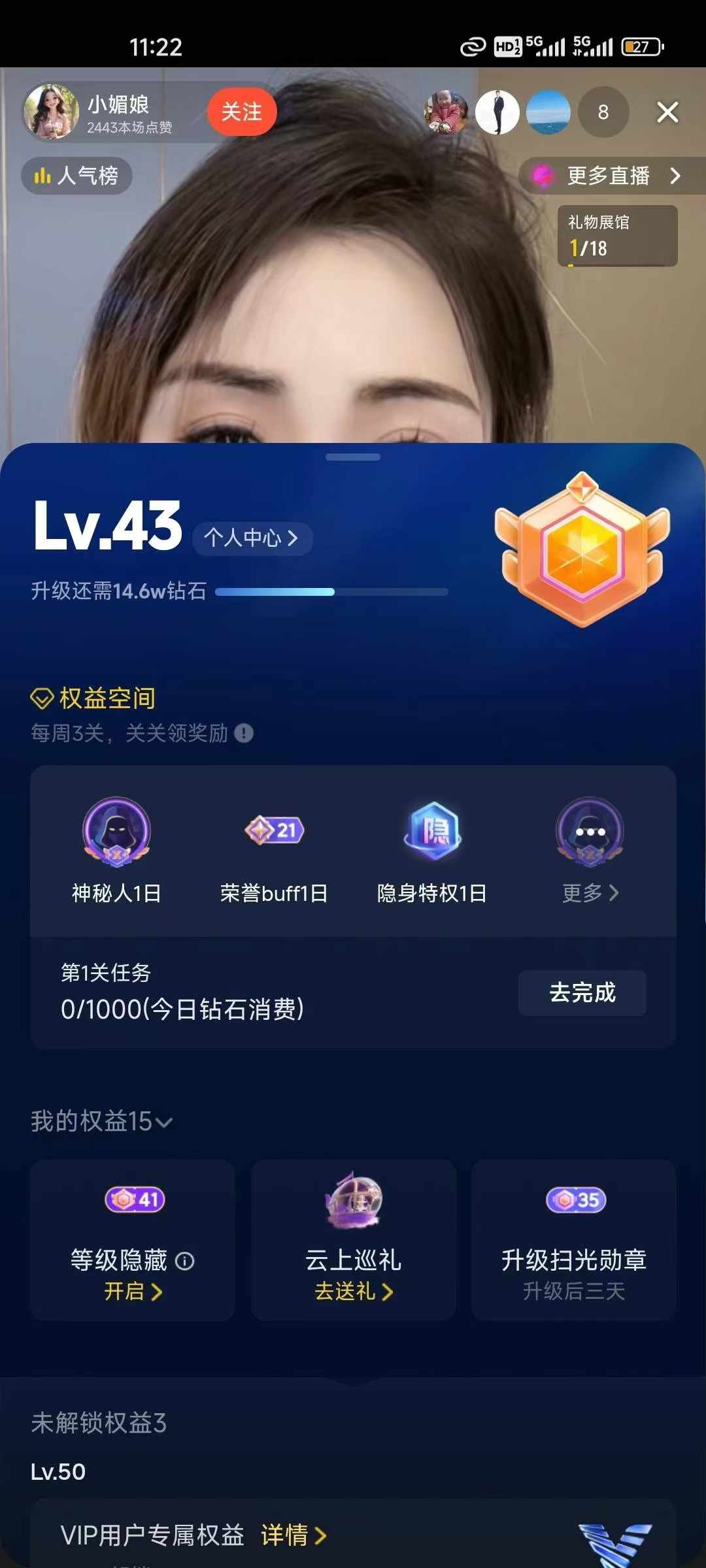Viewport: 706px width, 1568px height.
Task: Follow the streamer with 关注 button
Action: [241, 112]
